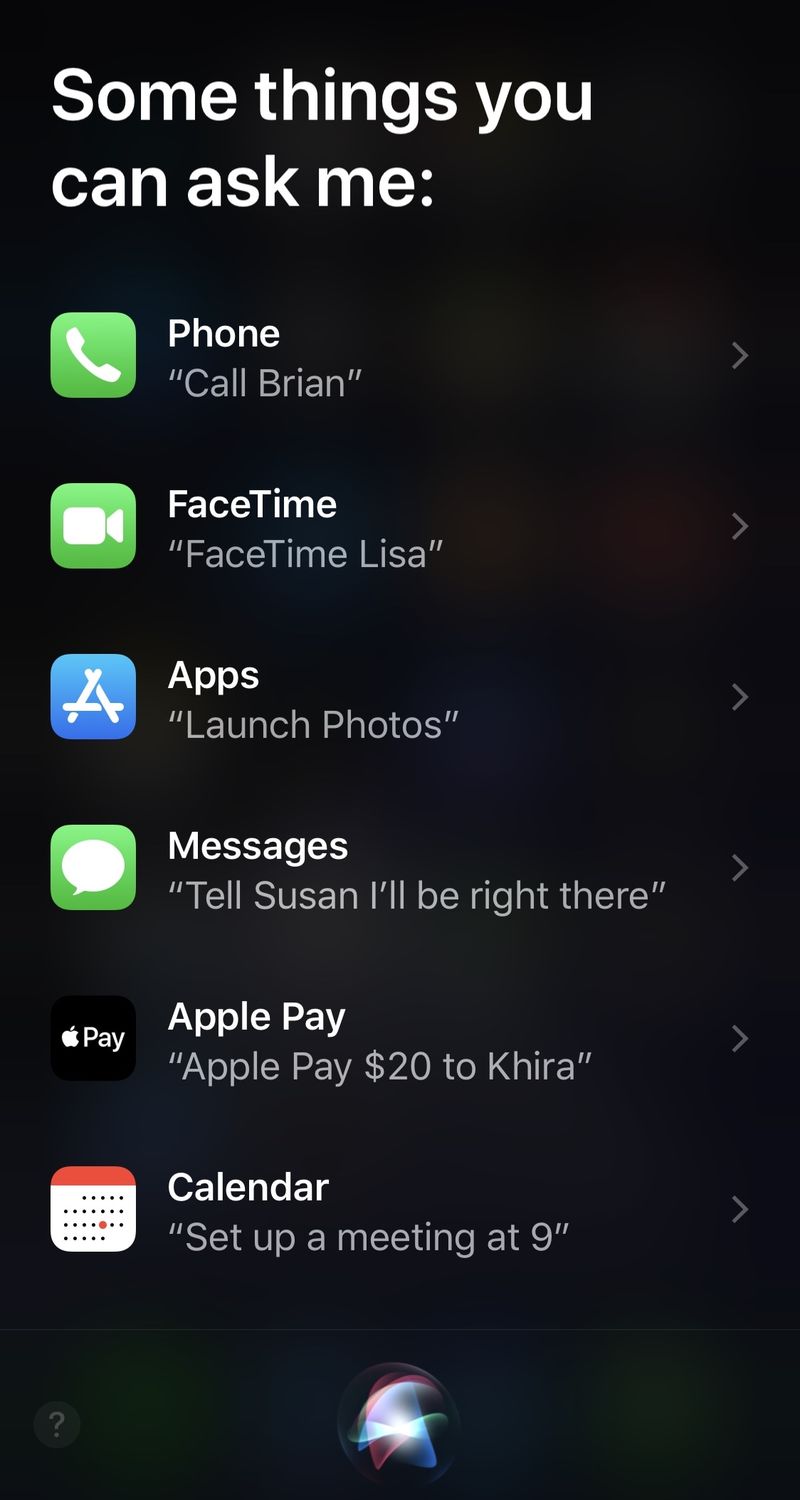Open the Messages suggestions row
800x1500 pixels.
tap(400, 868)
